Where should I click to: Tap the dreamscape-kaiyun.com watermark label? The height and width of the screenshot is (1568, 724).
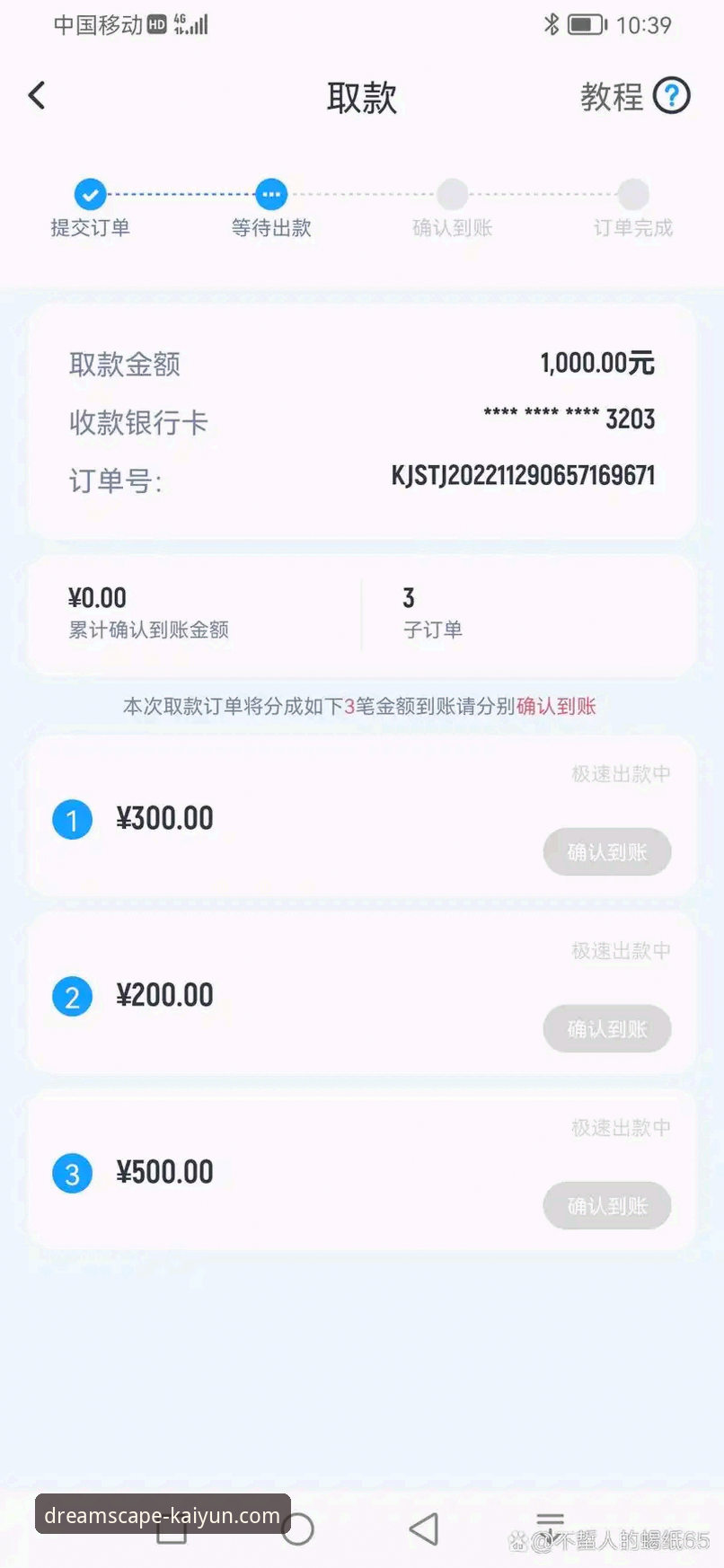point(163,1515)
